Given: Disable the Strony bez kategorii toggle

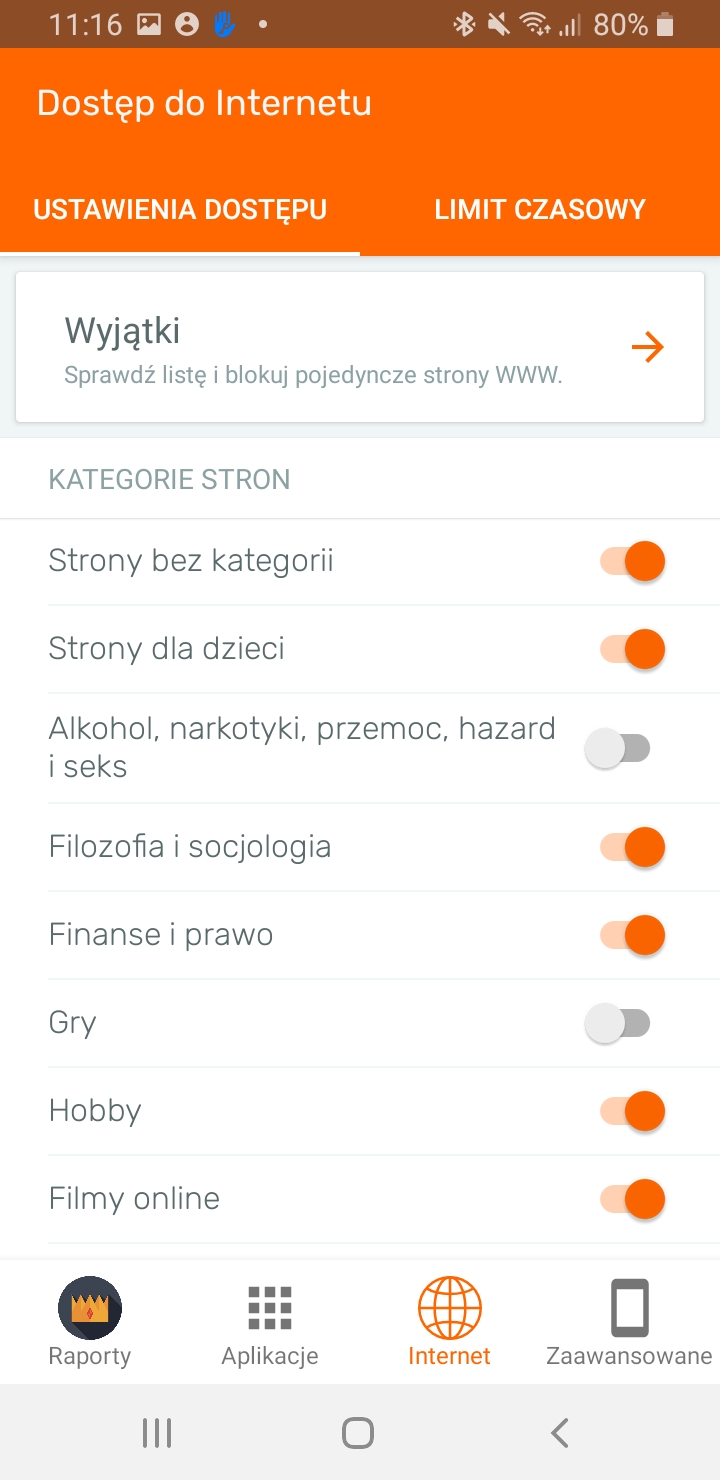Looking at the screenshot, I should tap(632, 561).
